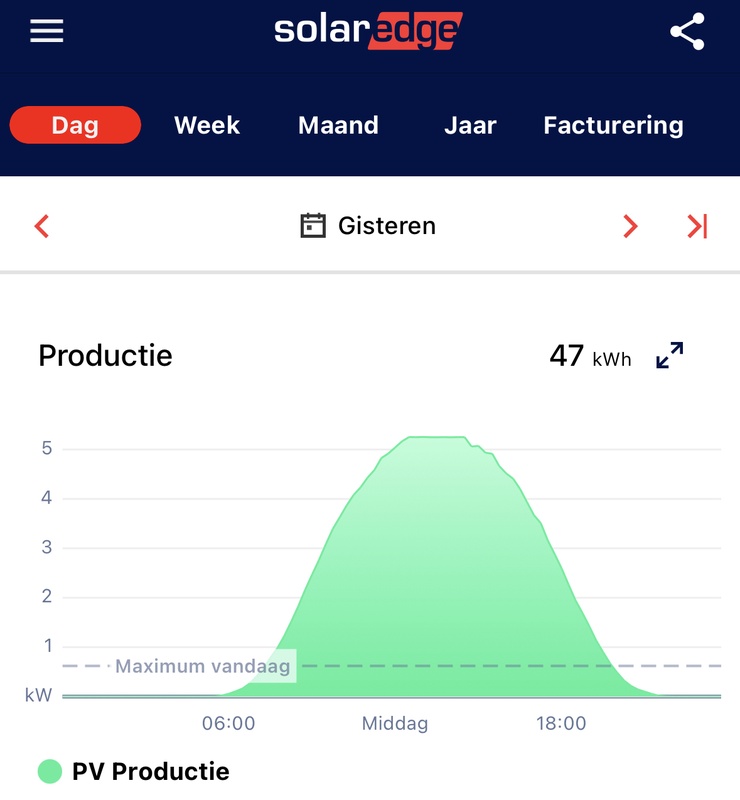The height and width of the screenshot is (800, 740).
Task: Open the Facturering tab
Action: click(x=613, y=125)
